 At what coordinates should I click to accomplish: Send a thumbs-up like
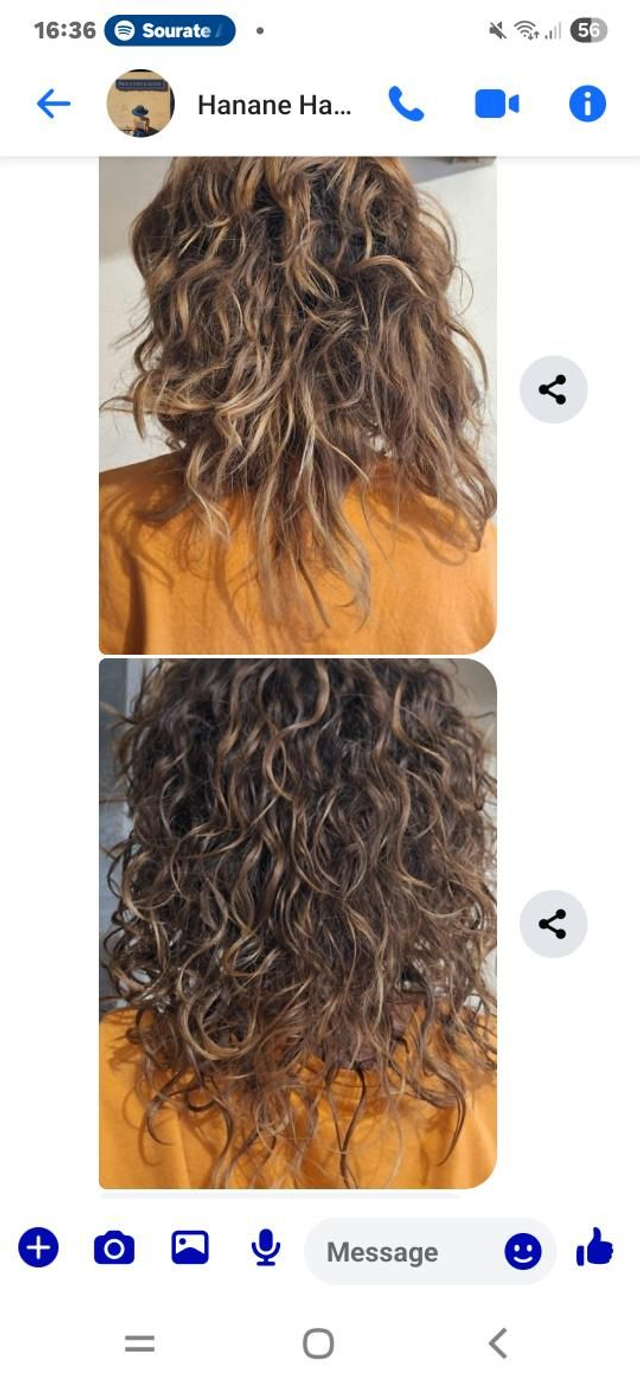pos(595,1248)
